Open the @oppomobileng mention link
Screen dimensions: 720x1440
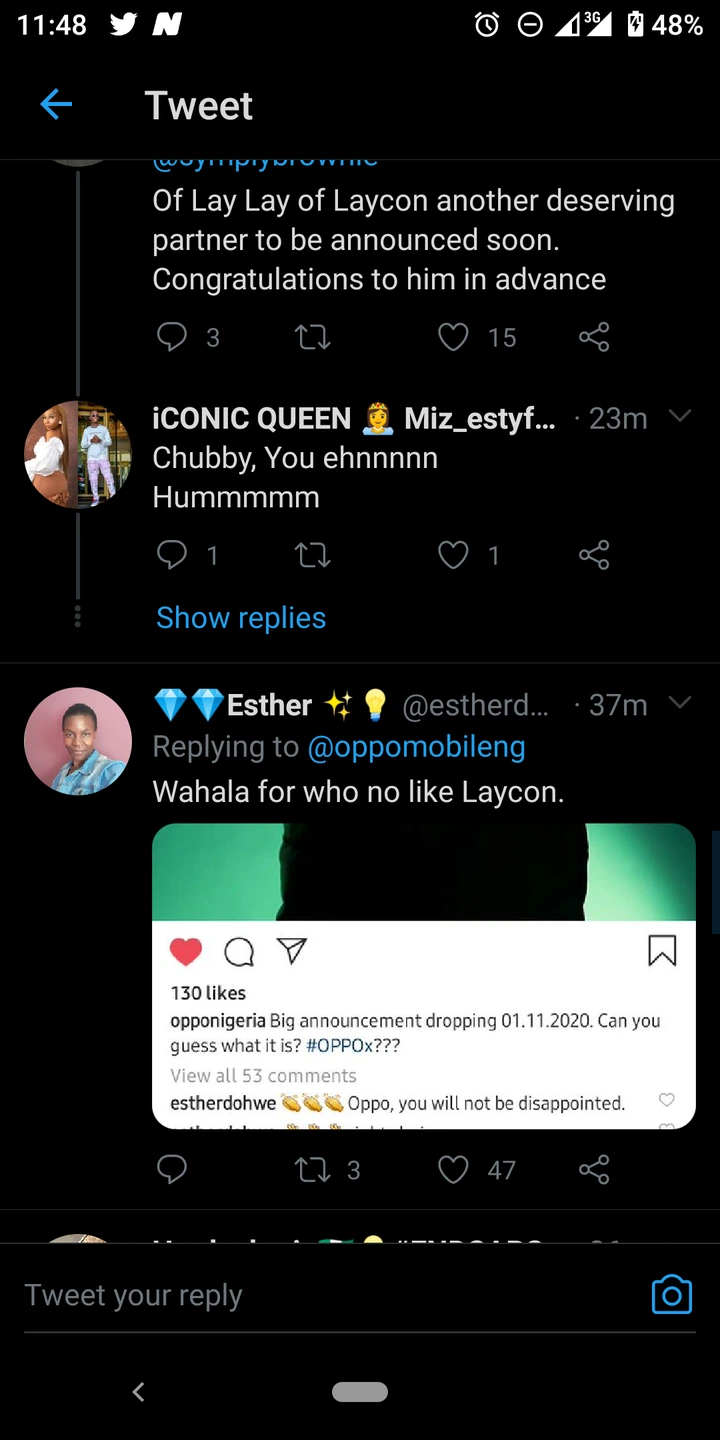[415, 747]
